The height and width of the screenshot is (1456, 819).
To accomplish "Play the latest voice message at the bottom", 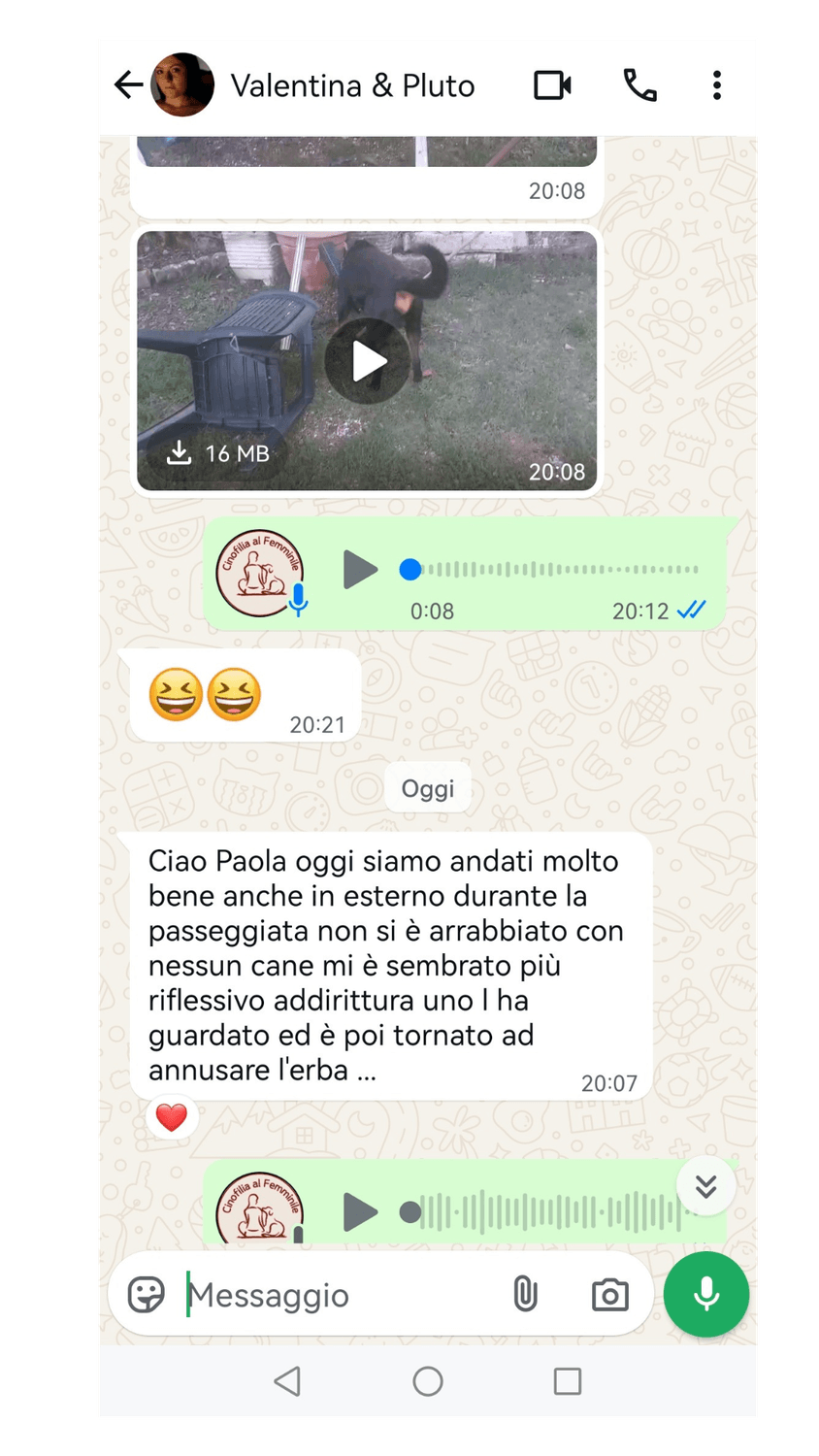I will pos(360,1211).
